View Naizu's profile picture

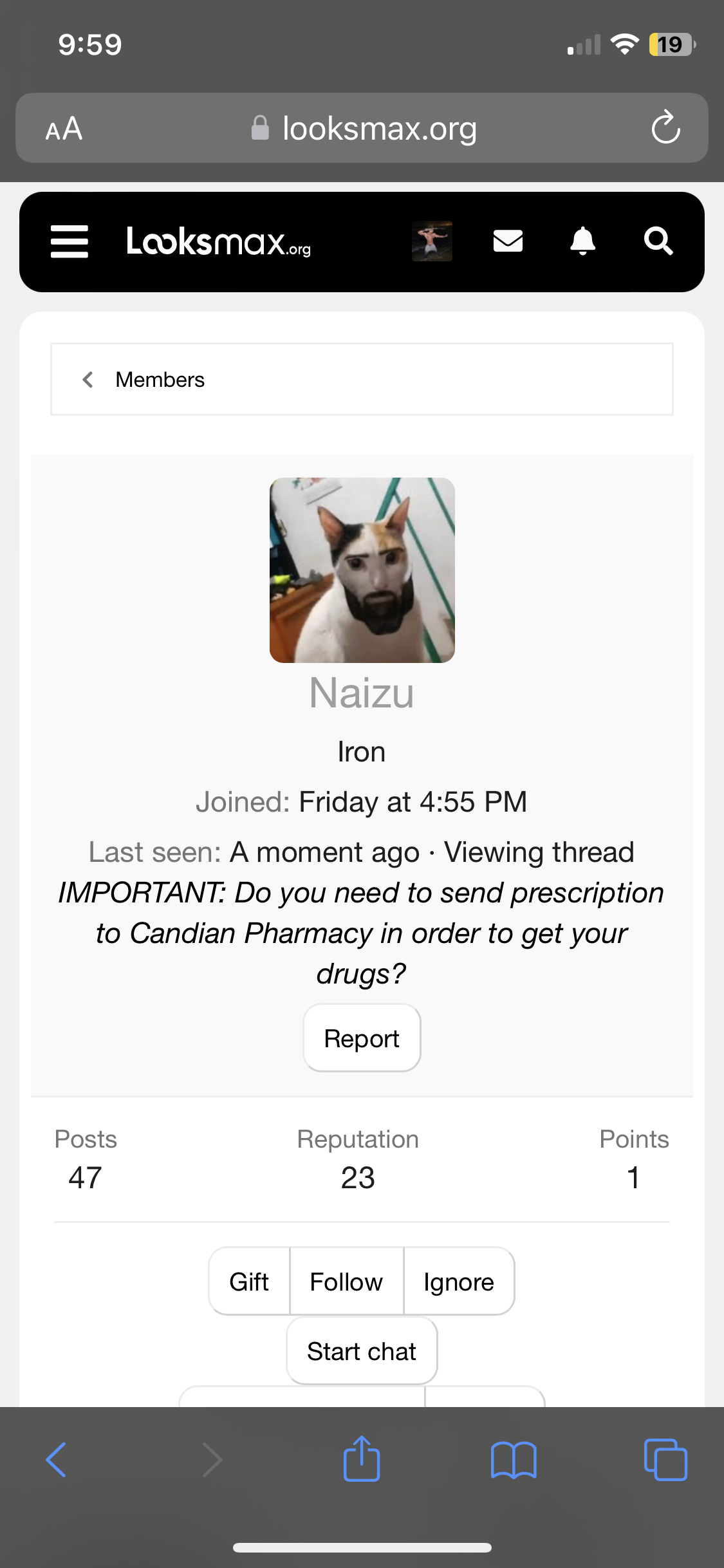click(362, 570)
